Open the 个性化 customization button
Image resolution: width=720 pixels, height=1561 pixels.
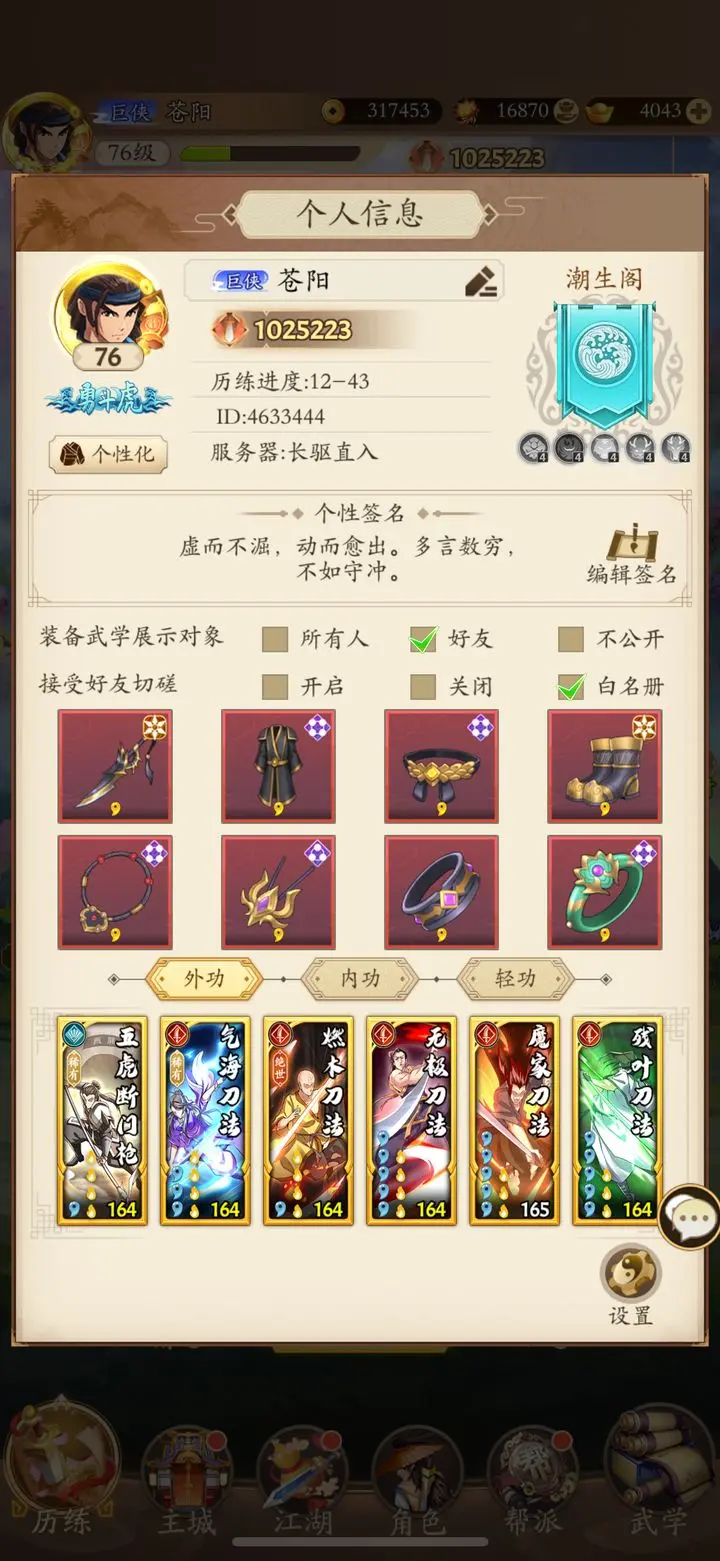(109, 454)
